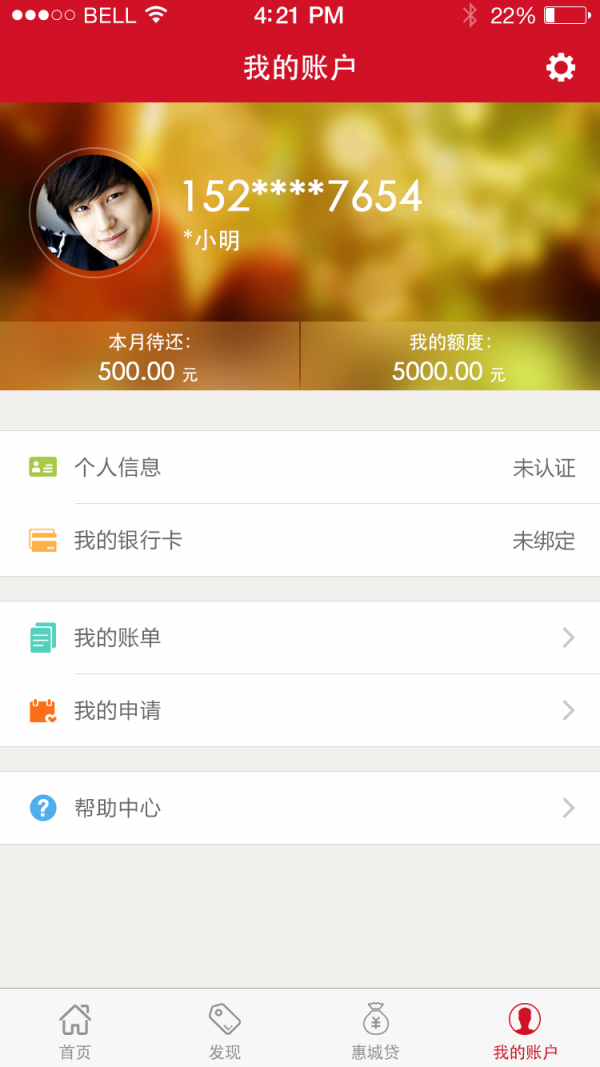This screenshot has height=1067, width=600.
Task: Switch to the 首页 tab
Action: [x=75, y=1030]
